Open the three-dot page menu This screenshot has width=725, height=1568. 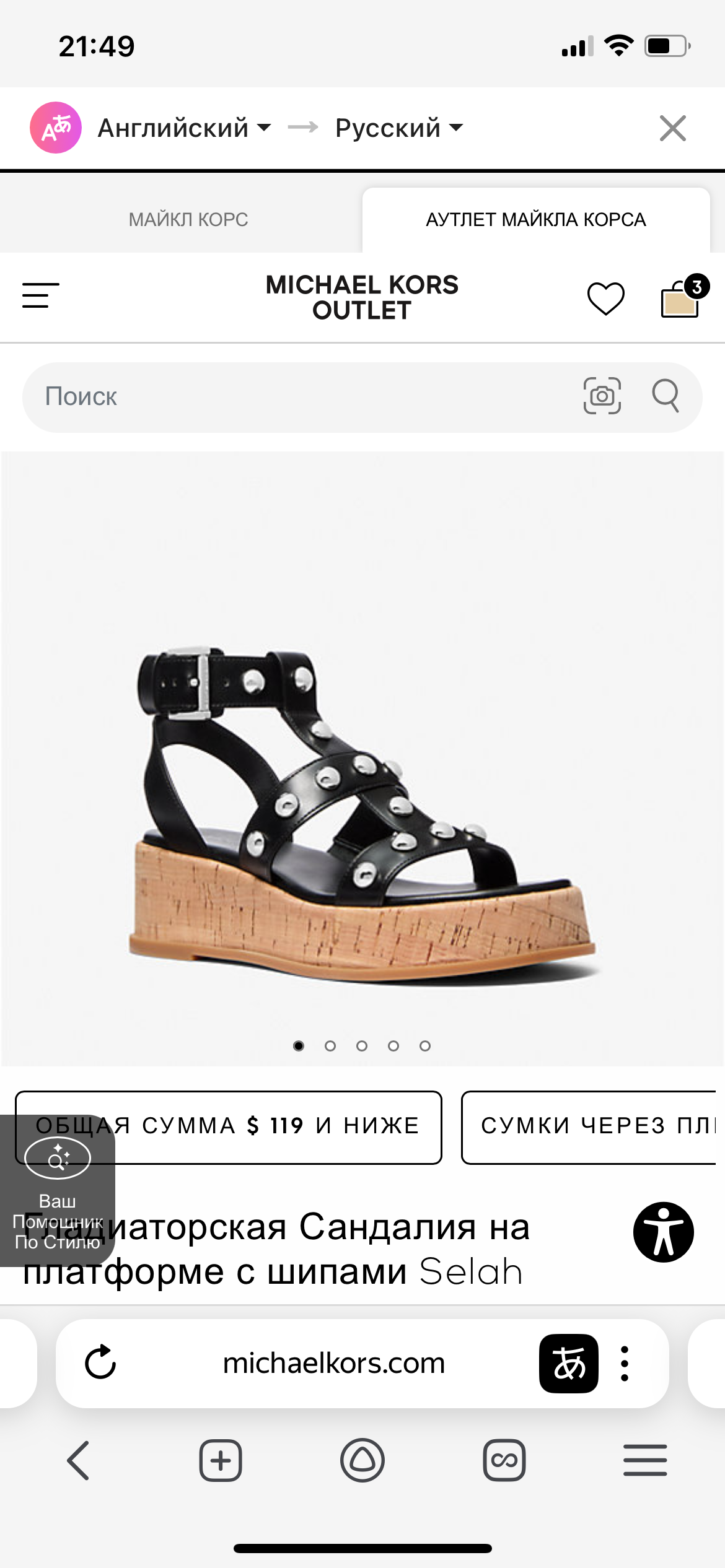625,1363
